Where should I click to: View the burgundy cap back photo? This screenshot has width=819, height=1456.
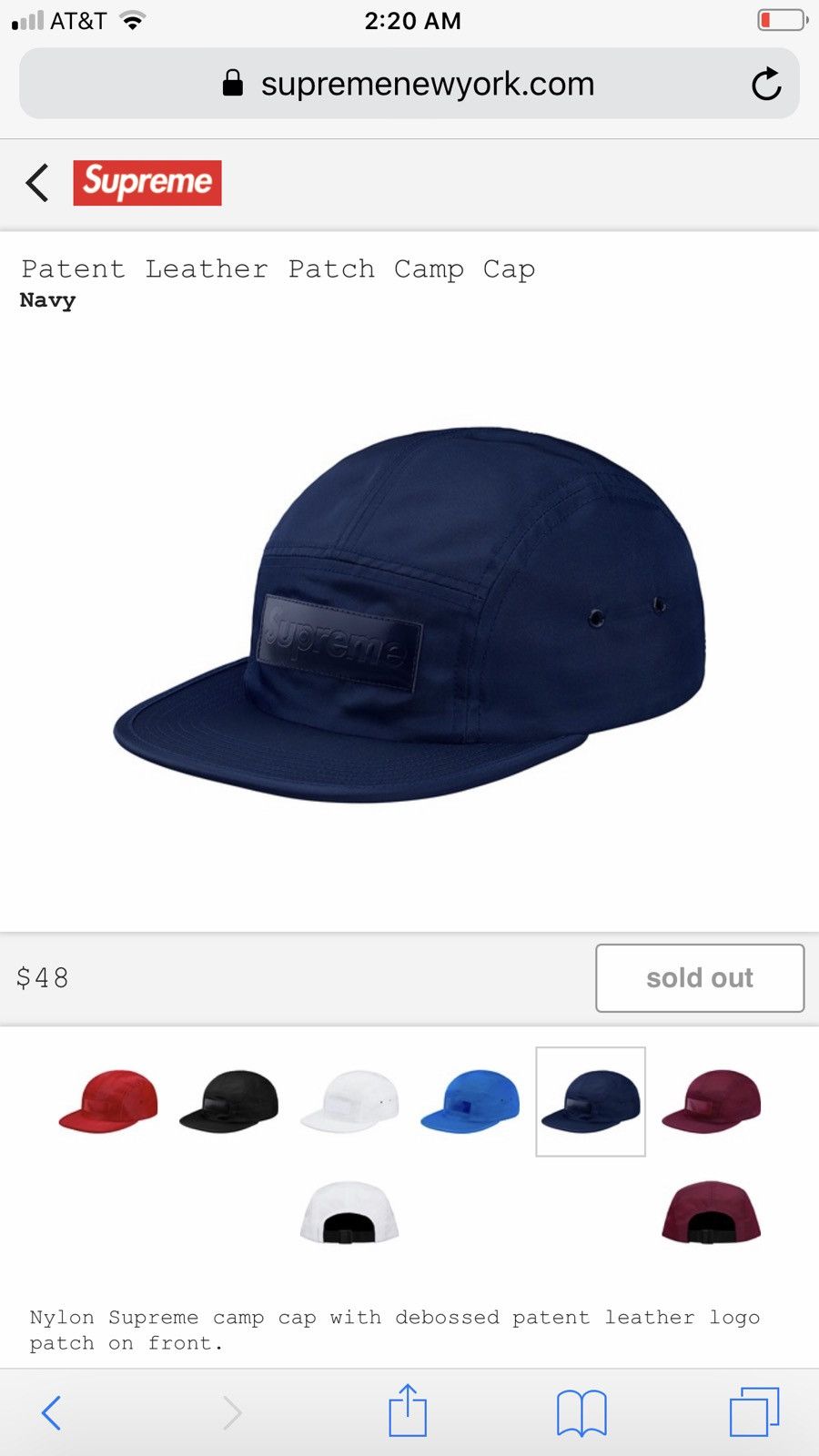pos(711,1212)
